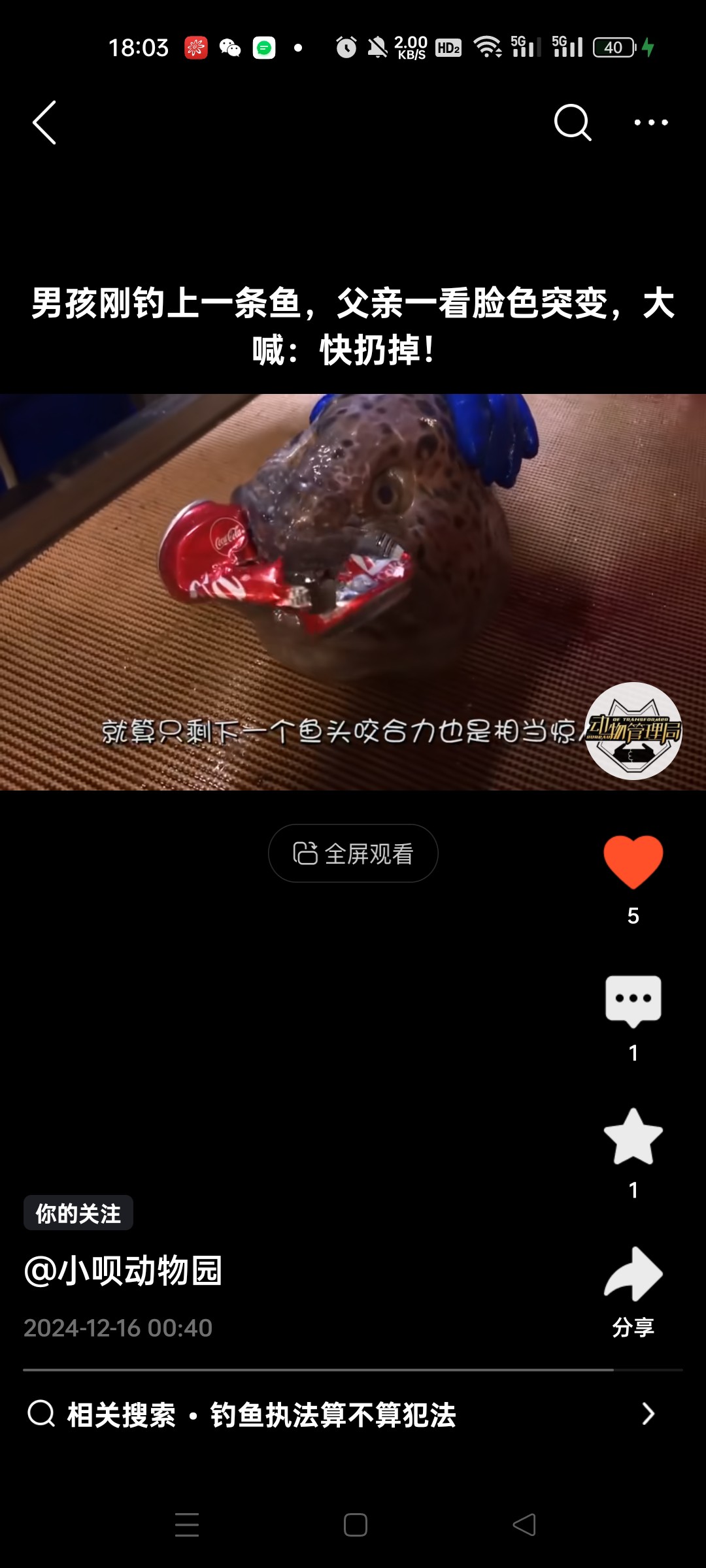Share this video via 分享 arrow
The width and height of the screenshot is (706, 1568).
click(633, 1275)
